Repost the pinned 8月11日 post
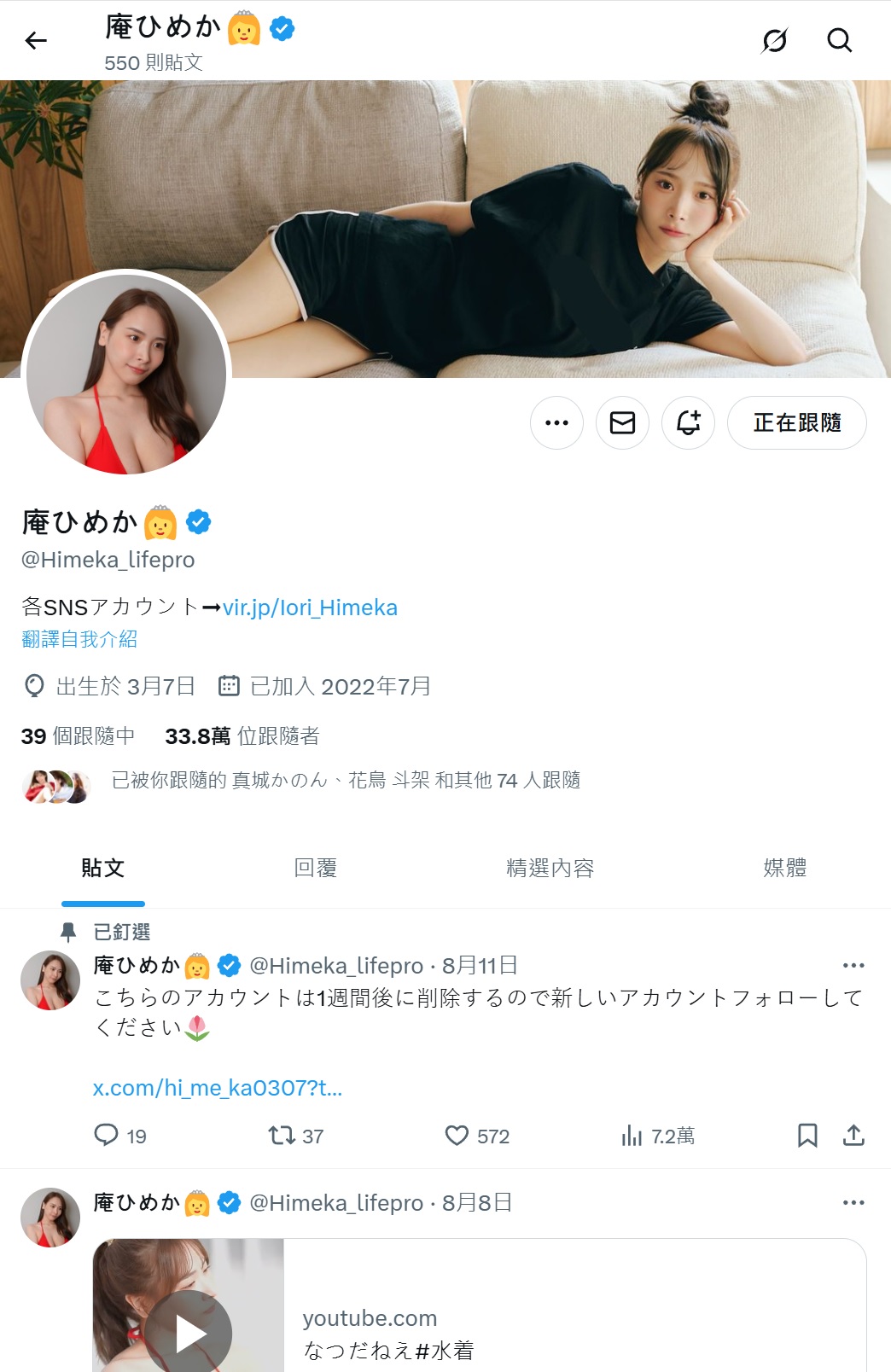This screenshot has height=1372, width=891. coord(282,1135)
